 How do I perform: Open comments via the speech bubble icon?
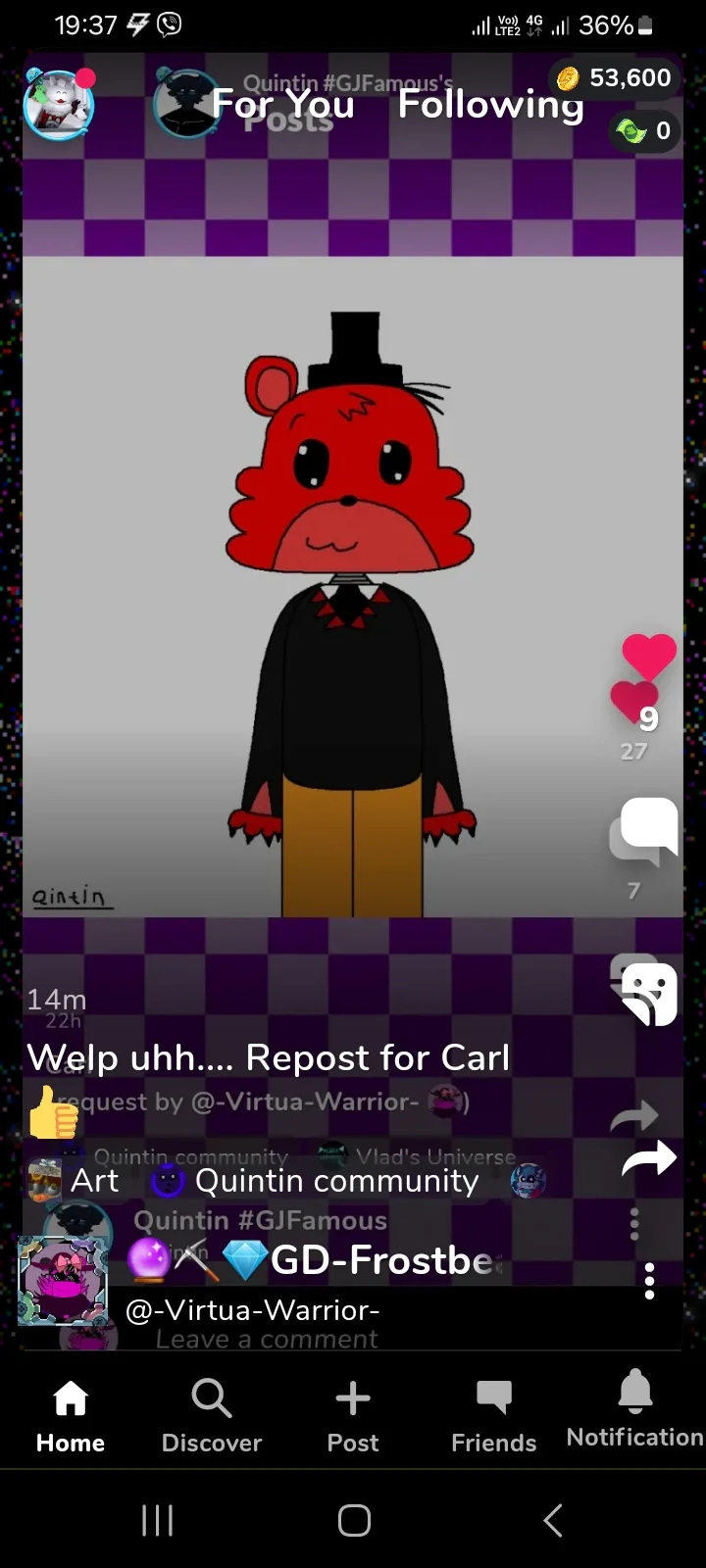(649, 826)
